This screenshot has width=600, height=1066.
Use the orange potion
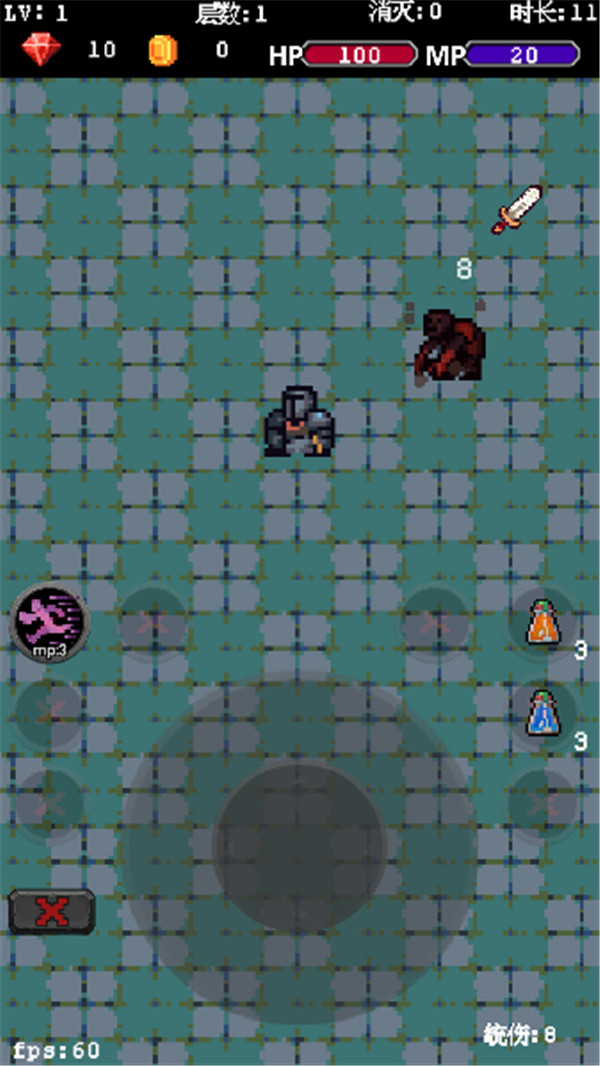point(542,624)
